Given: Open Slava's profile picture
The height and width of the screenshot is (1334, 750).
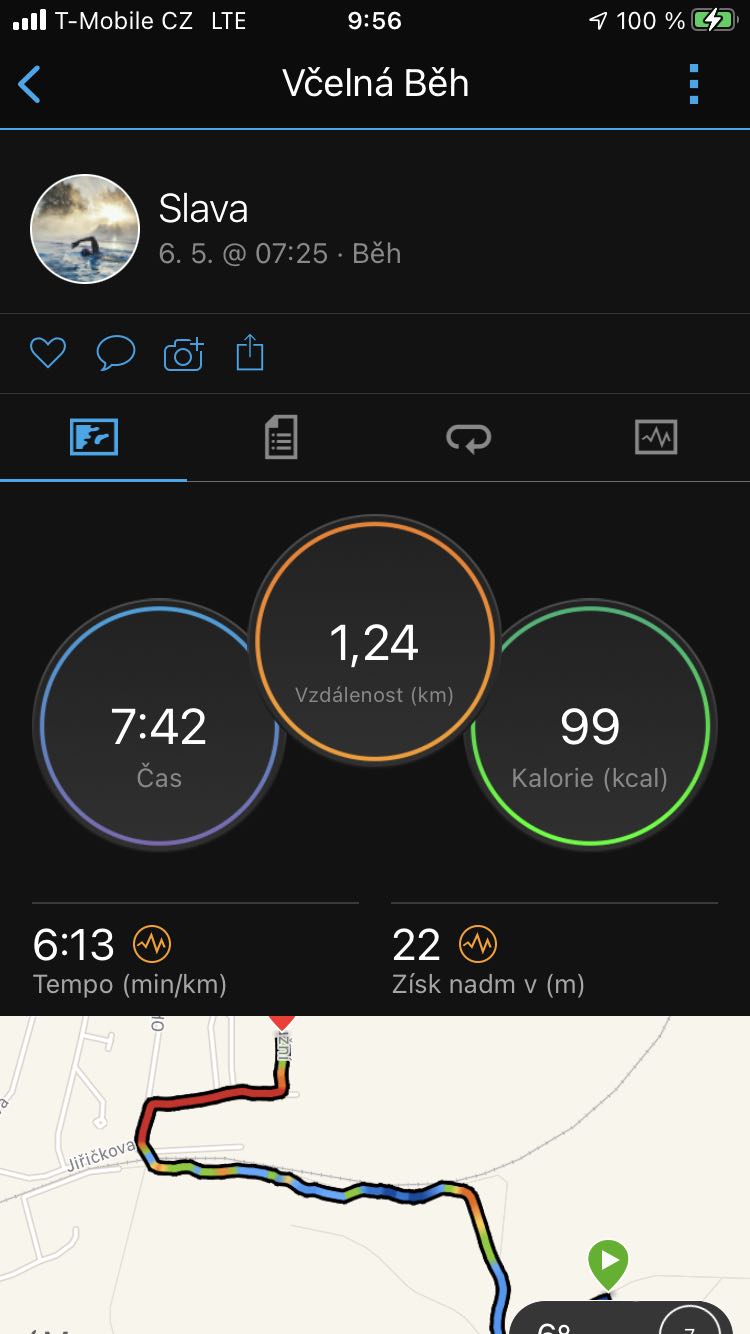Looking at the screenshot, I should coord(85,229).
